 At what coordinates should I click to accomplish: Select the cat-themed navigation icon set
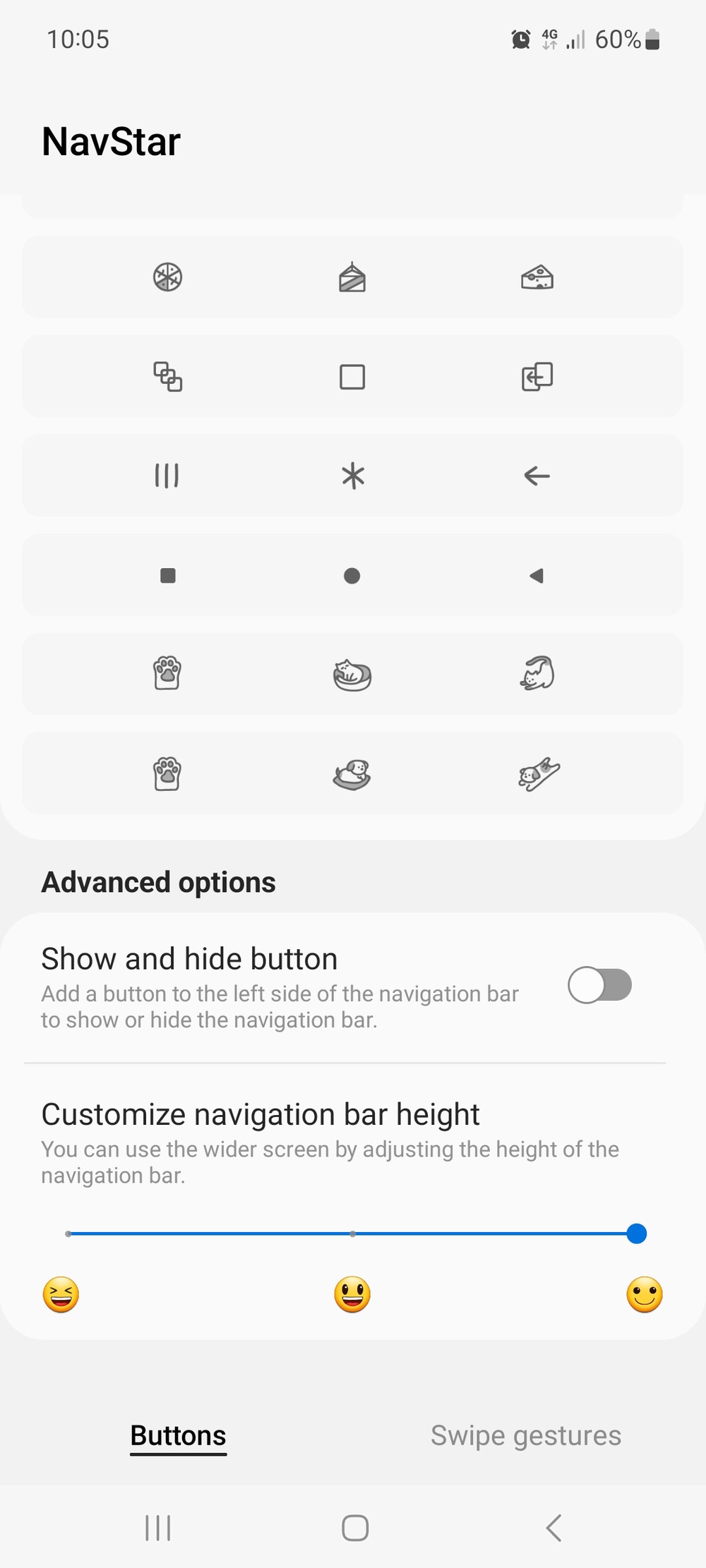(352, 675)
